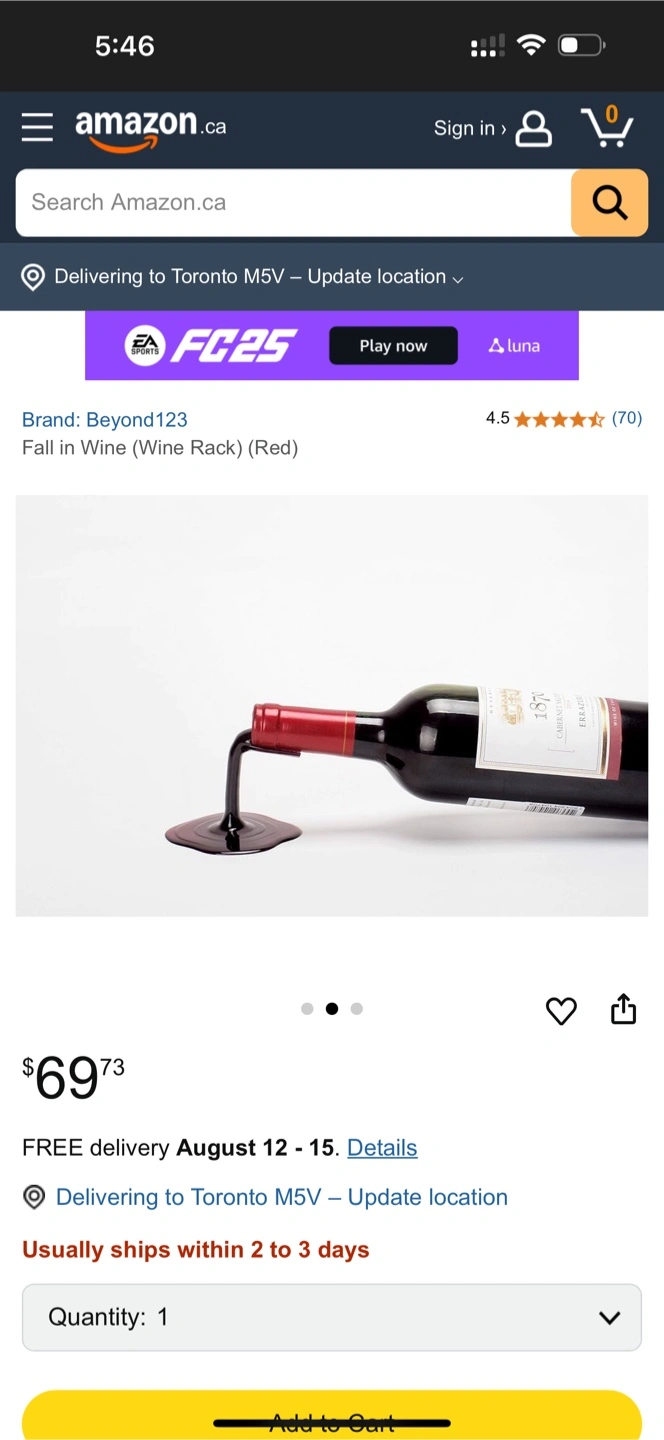Open delivery Details link
Image resolution: width=664 pixels, height=1440 pixels.
click(382, 1148)
